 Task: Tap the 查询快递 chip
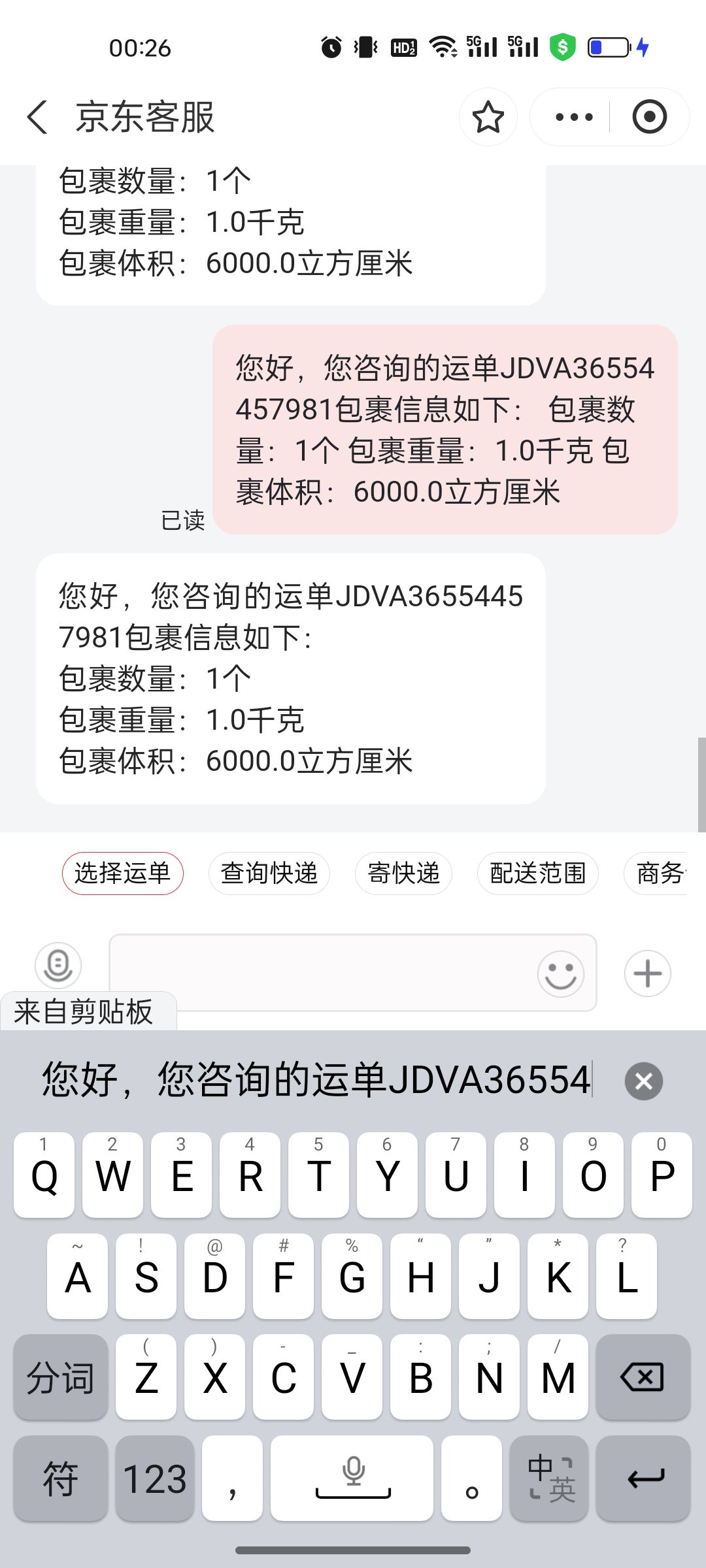tap(269, 874)
